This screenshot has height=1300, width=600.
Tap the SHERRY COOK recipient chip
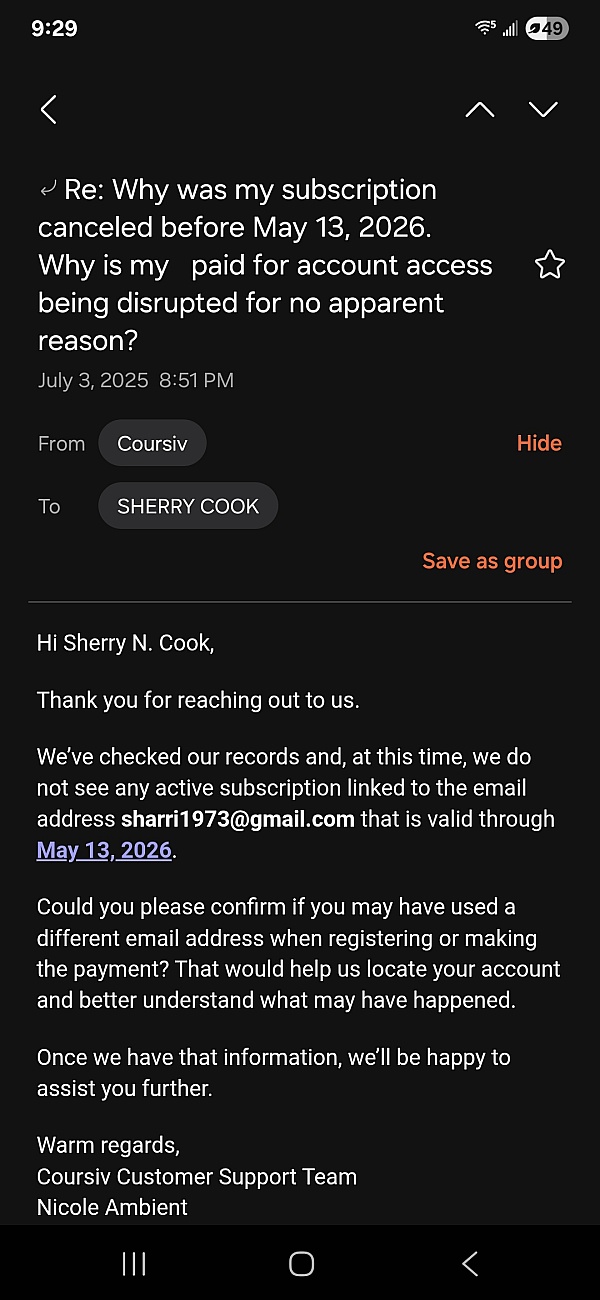(x=188, y=506)
